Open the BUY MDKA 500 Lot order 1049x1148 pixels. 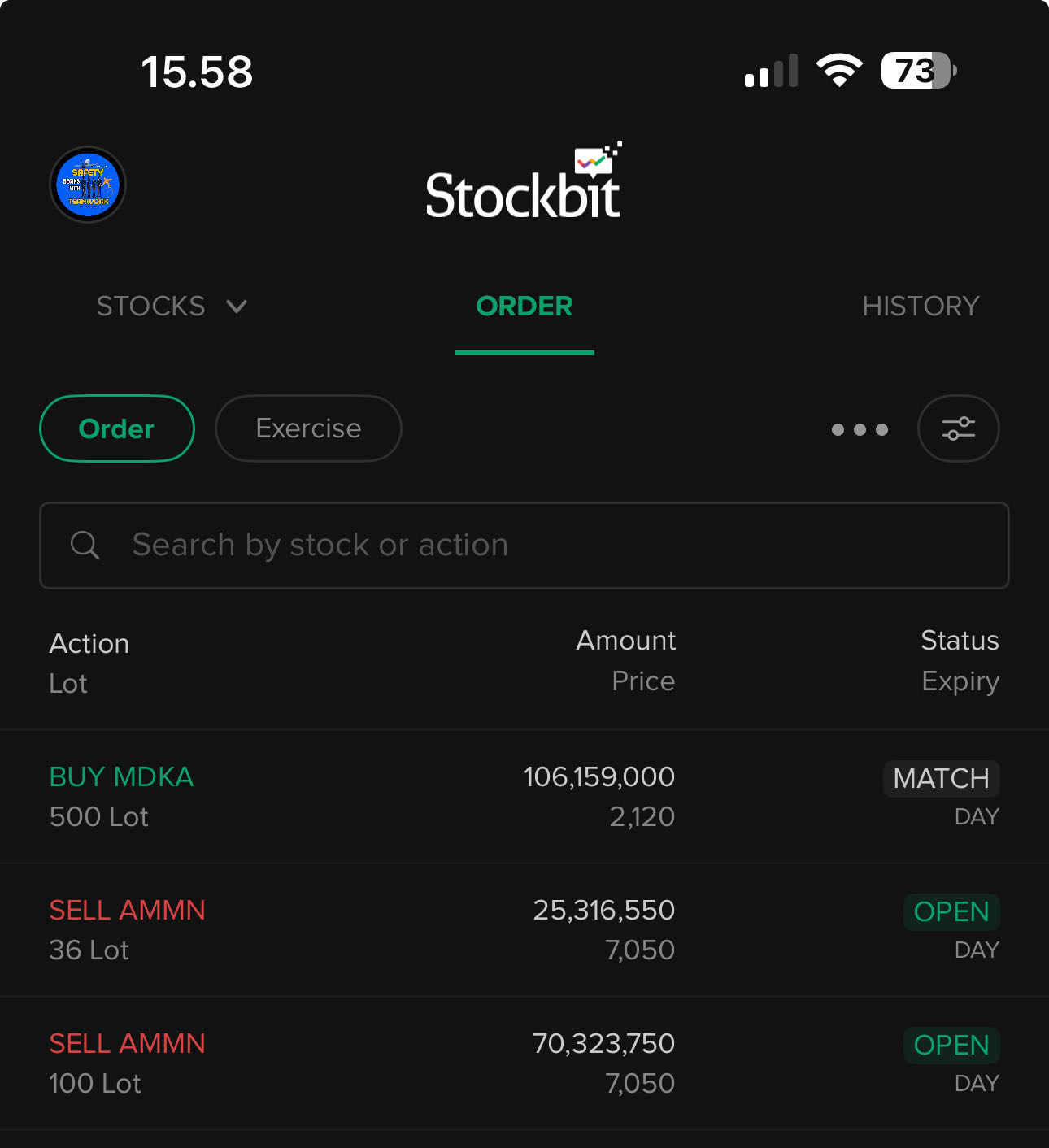click(x=524, y=797)
